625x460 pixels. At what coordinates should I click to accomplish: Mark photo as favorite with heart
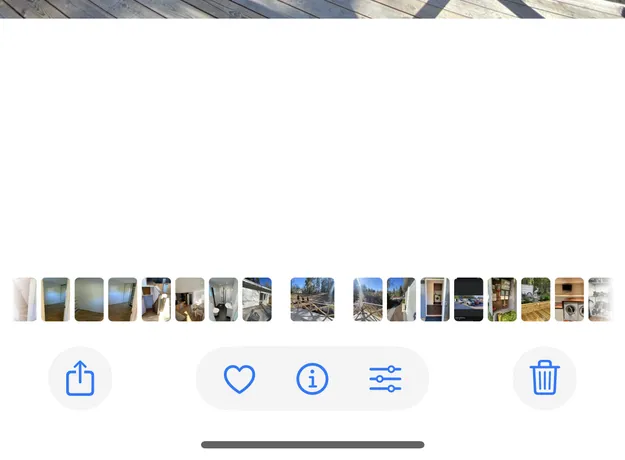239,379
